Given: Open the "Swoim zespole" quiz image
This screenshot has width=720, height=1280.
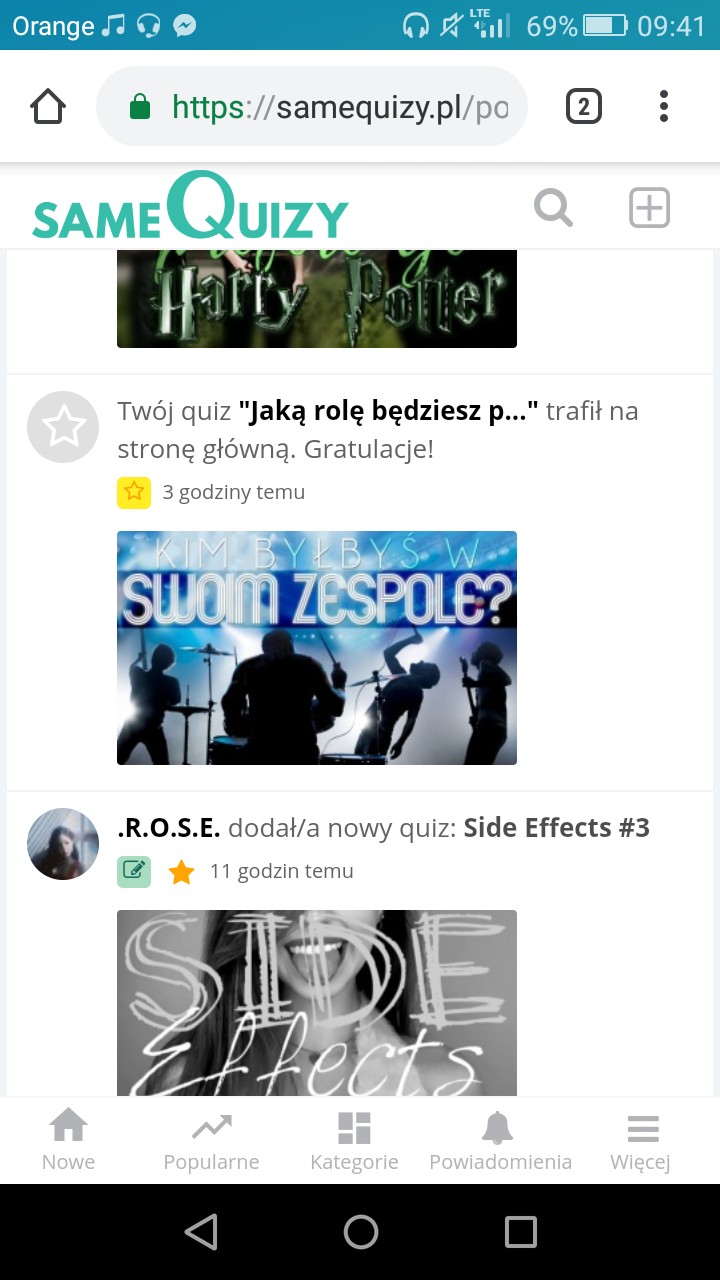Looking at the screenshot, I should click(x=317, y=648).
